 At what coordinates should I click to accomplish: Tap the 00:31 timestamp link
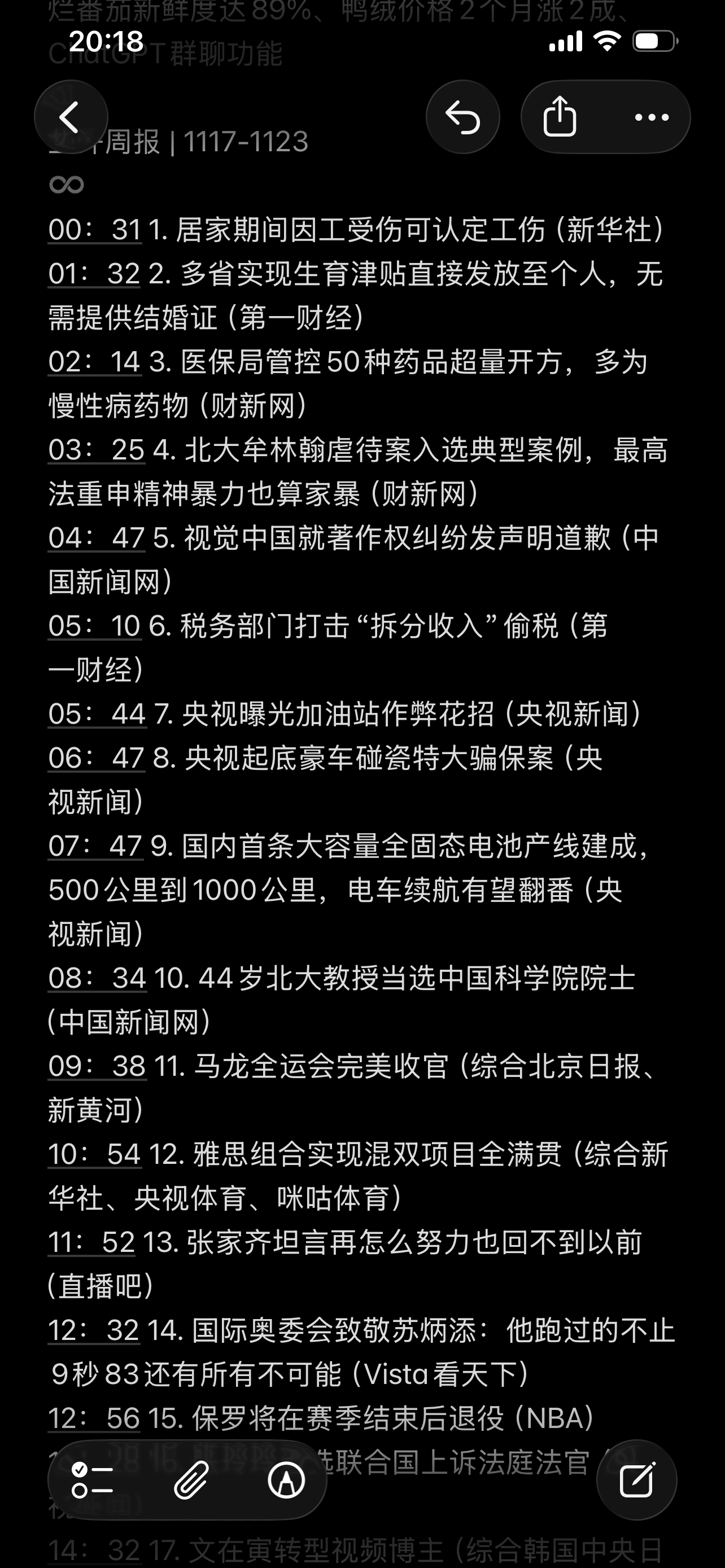click(x=95, y=230)
